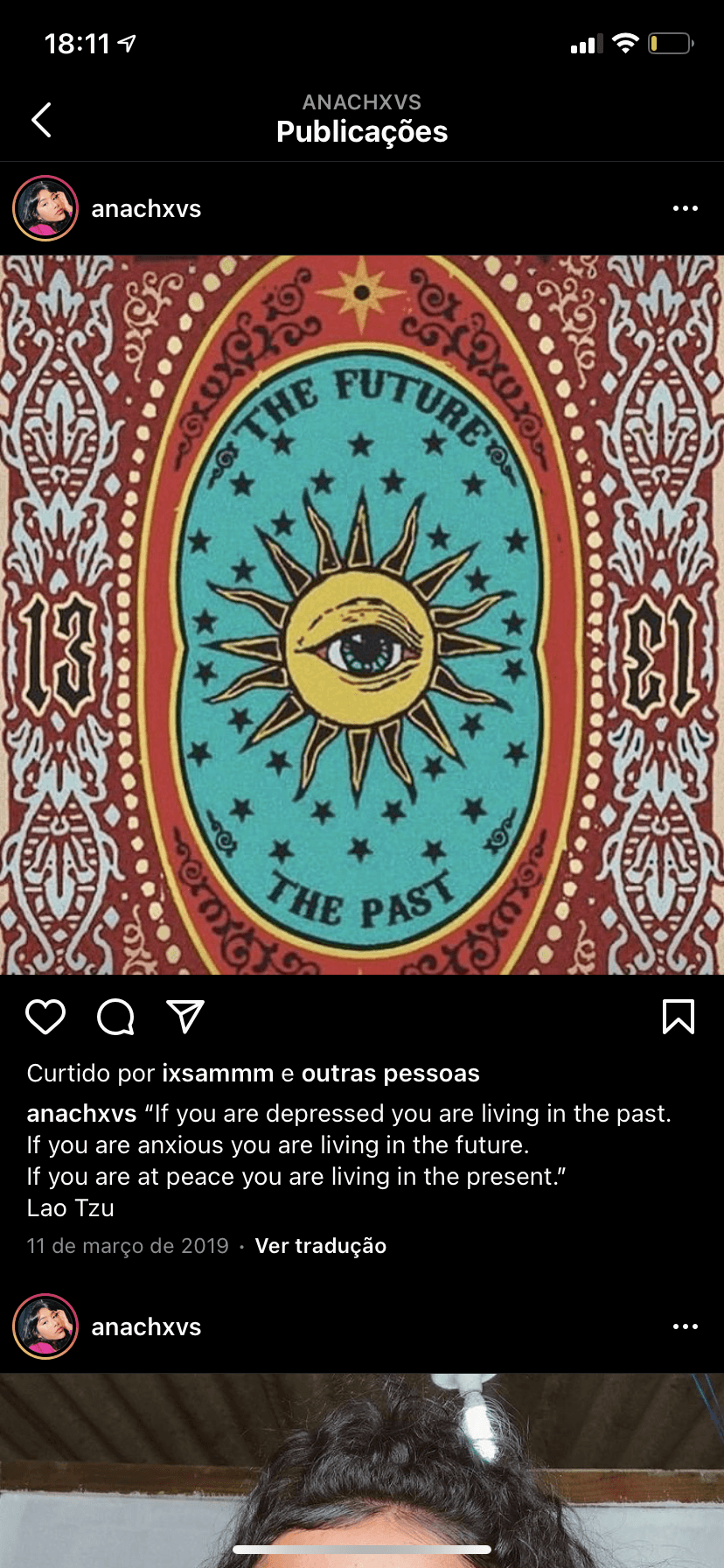724x1568 pixels.
Task: Open options menu for the tarot post
Action: click(685, 208)
